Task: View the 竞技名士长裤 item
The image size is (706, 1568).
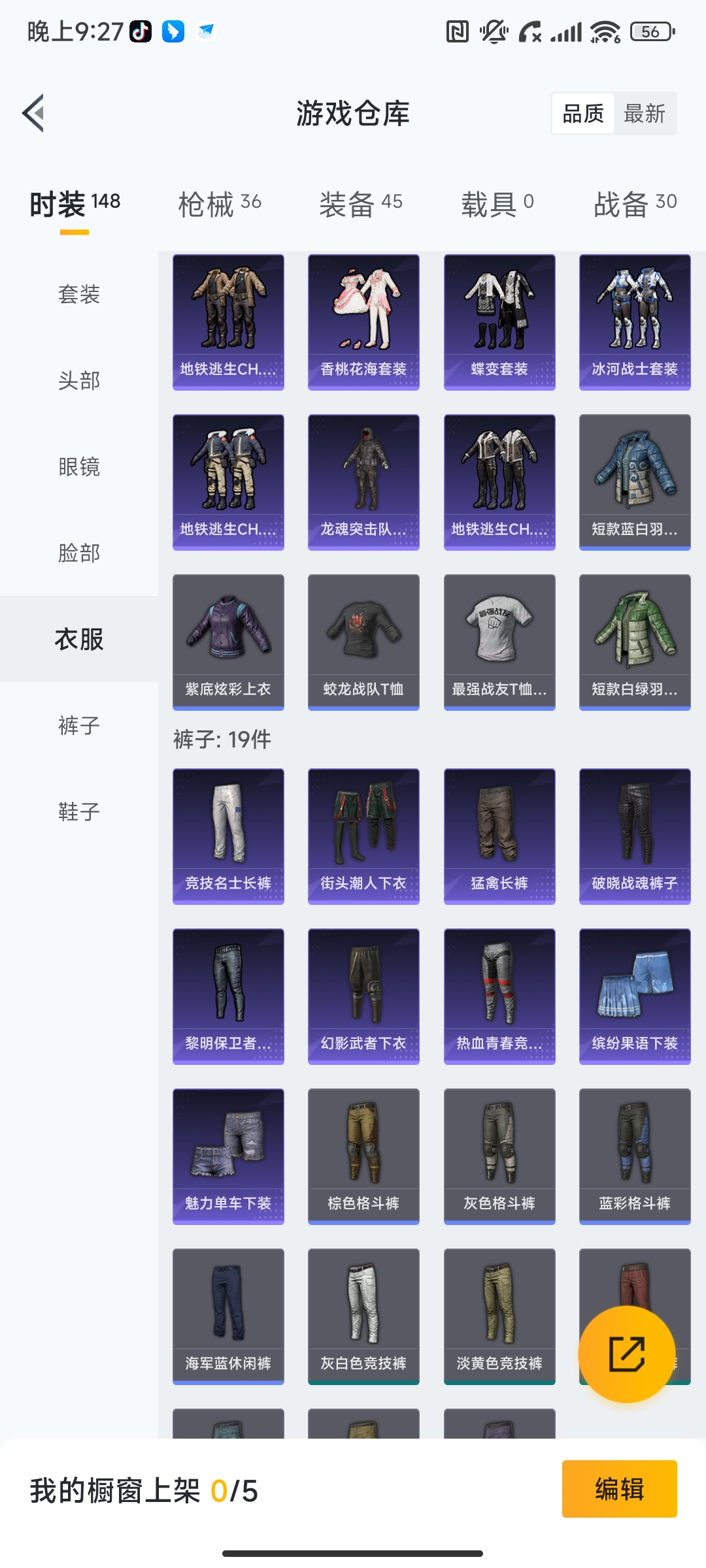Action: click(228, 836)
